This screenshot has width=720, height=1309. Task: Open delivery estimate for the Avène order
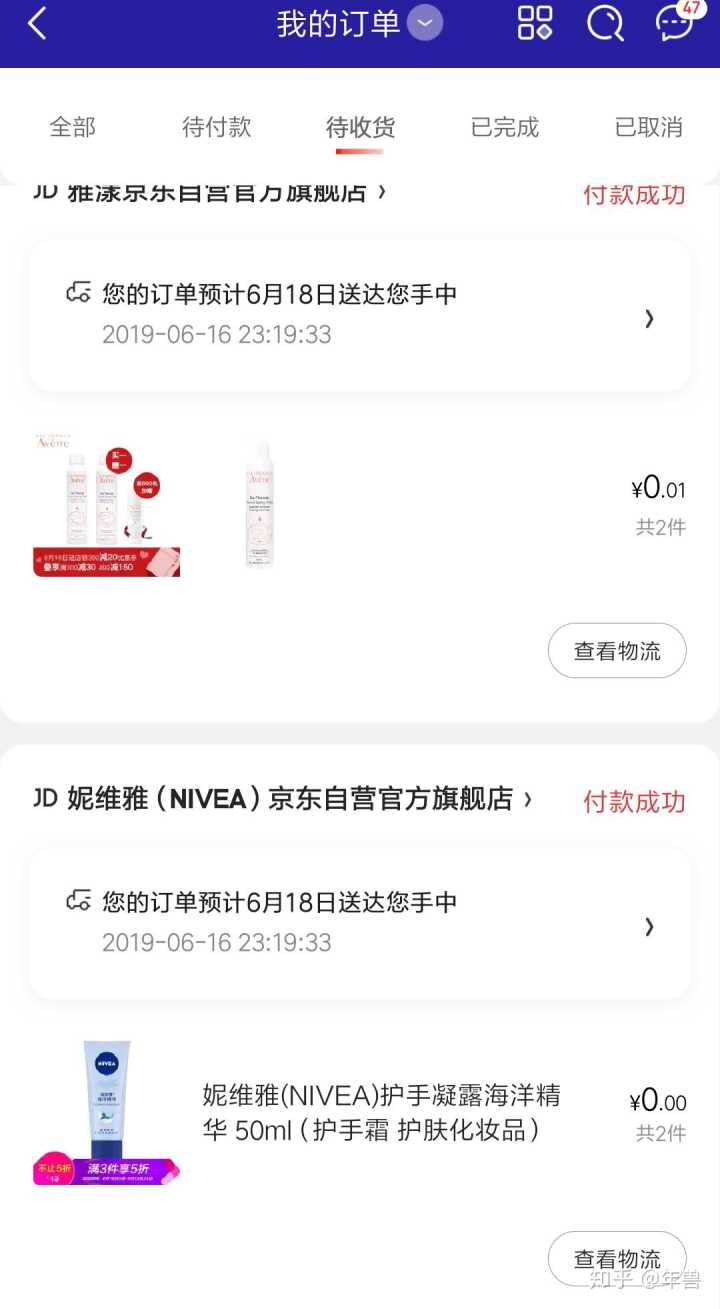point(360,316)
